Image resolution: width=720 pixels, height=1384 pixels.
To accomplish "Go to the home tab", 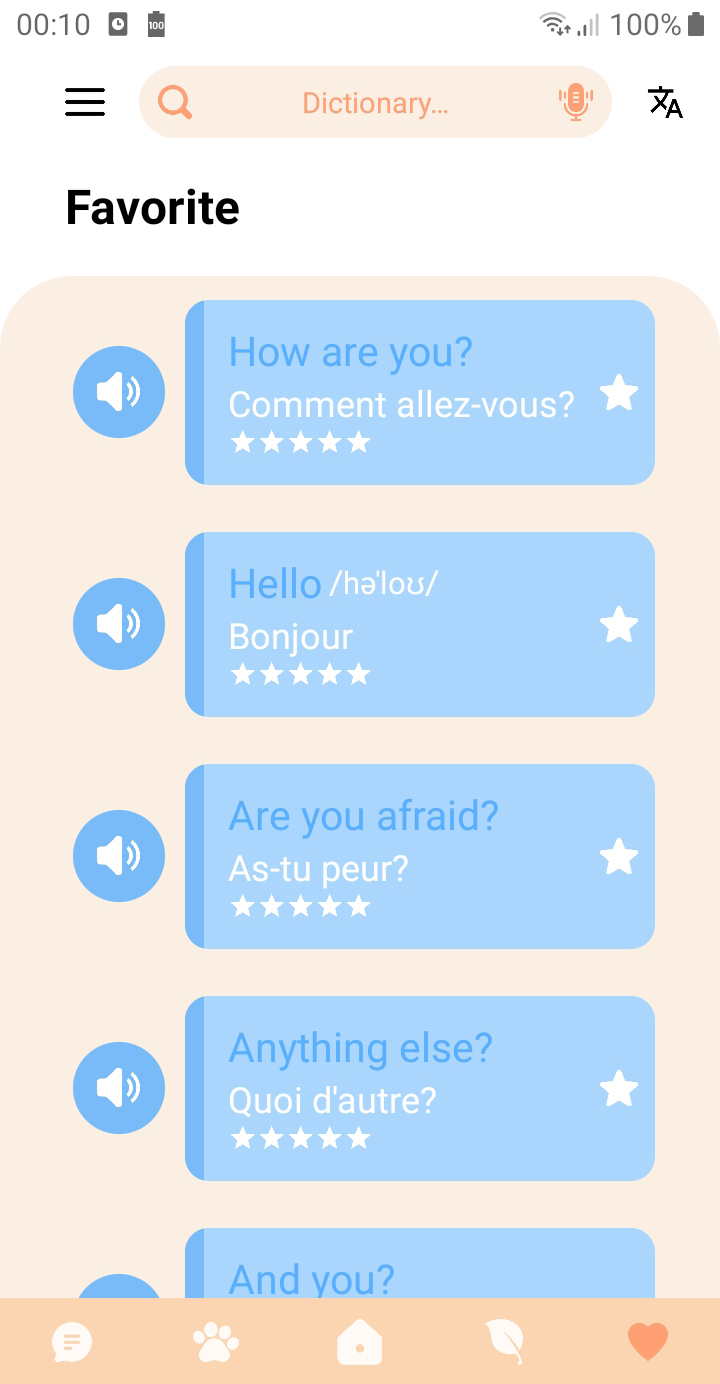I will click(360, 1342).
